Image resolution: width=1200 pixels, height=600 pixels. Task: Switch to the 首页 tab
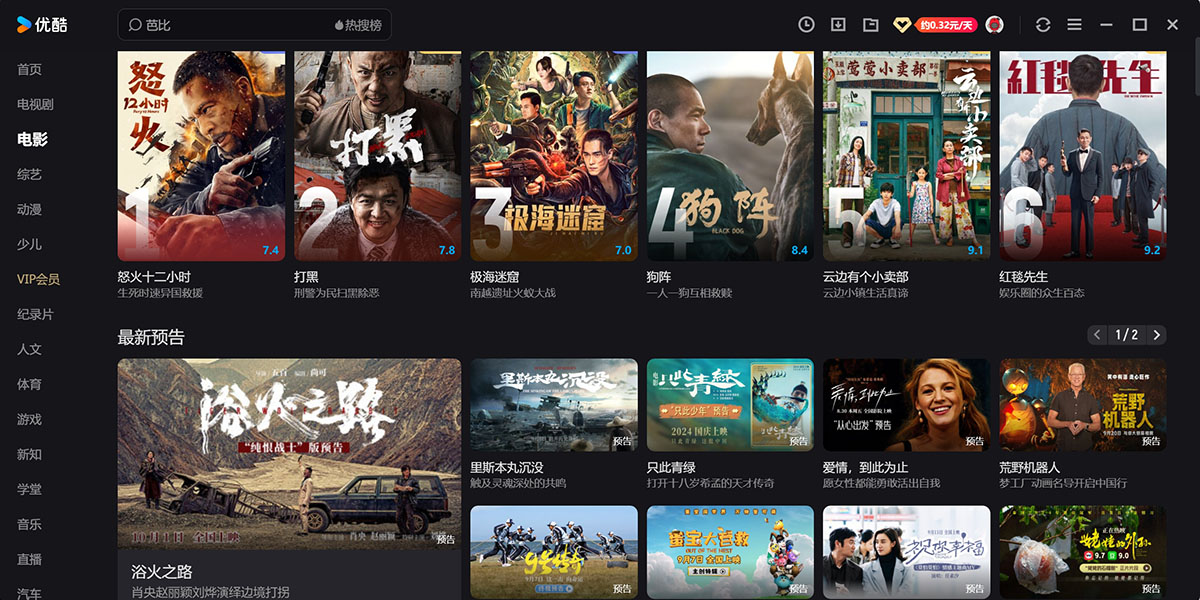(30, 69)
